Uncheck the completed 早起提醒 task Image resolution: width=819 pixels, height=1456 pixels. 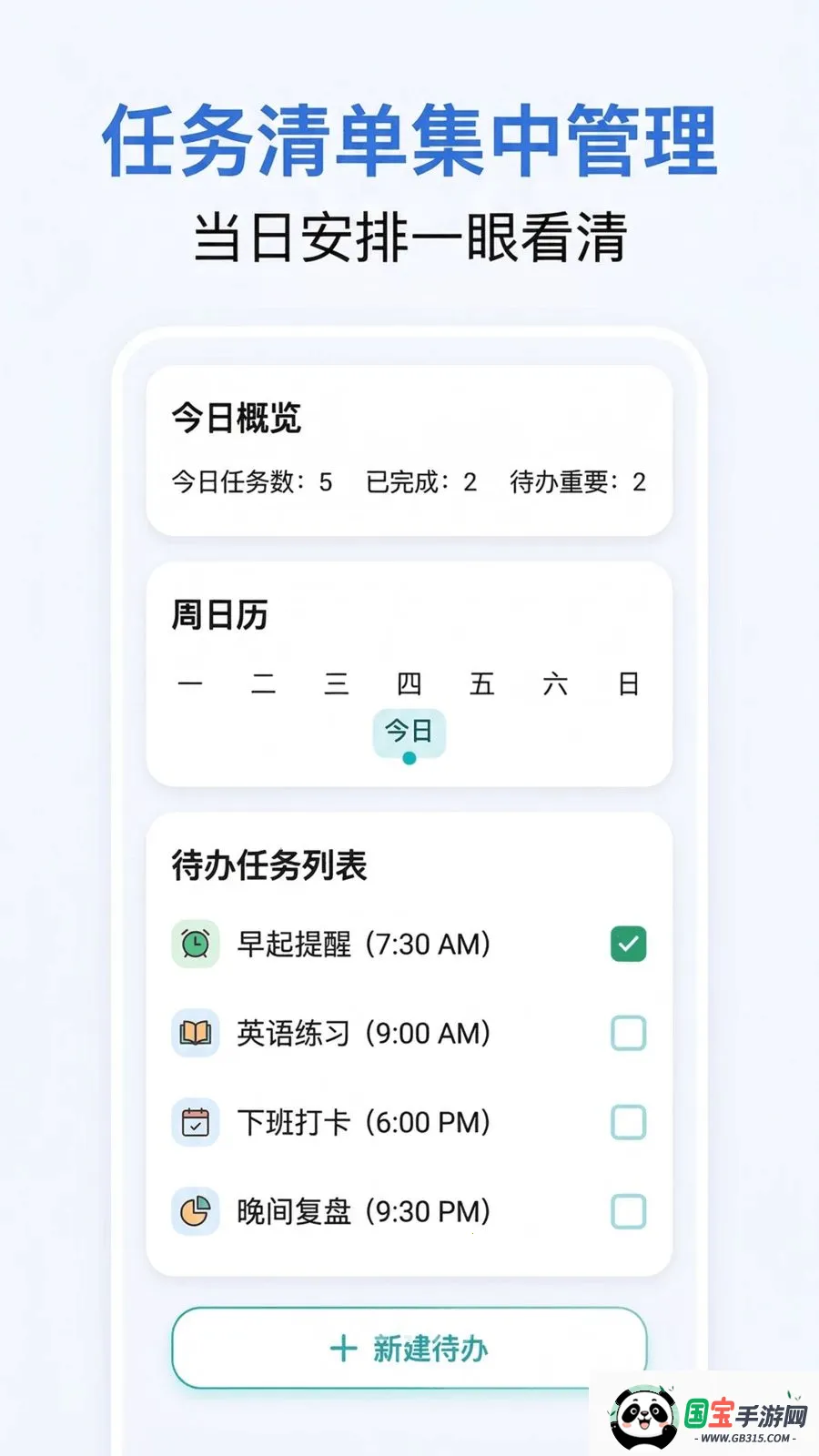627,944
